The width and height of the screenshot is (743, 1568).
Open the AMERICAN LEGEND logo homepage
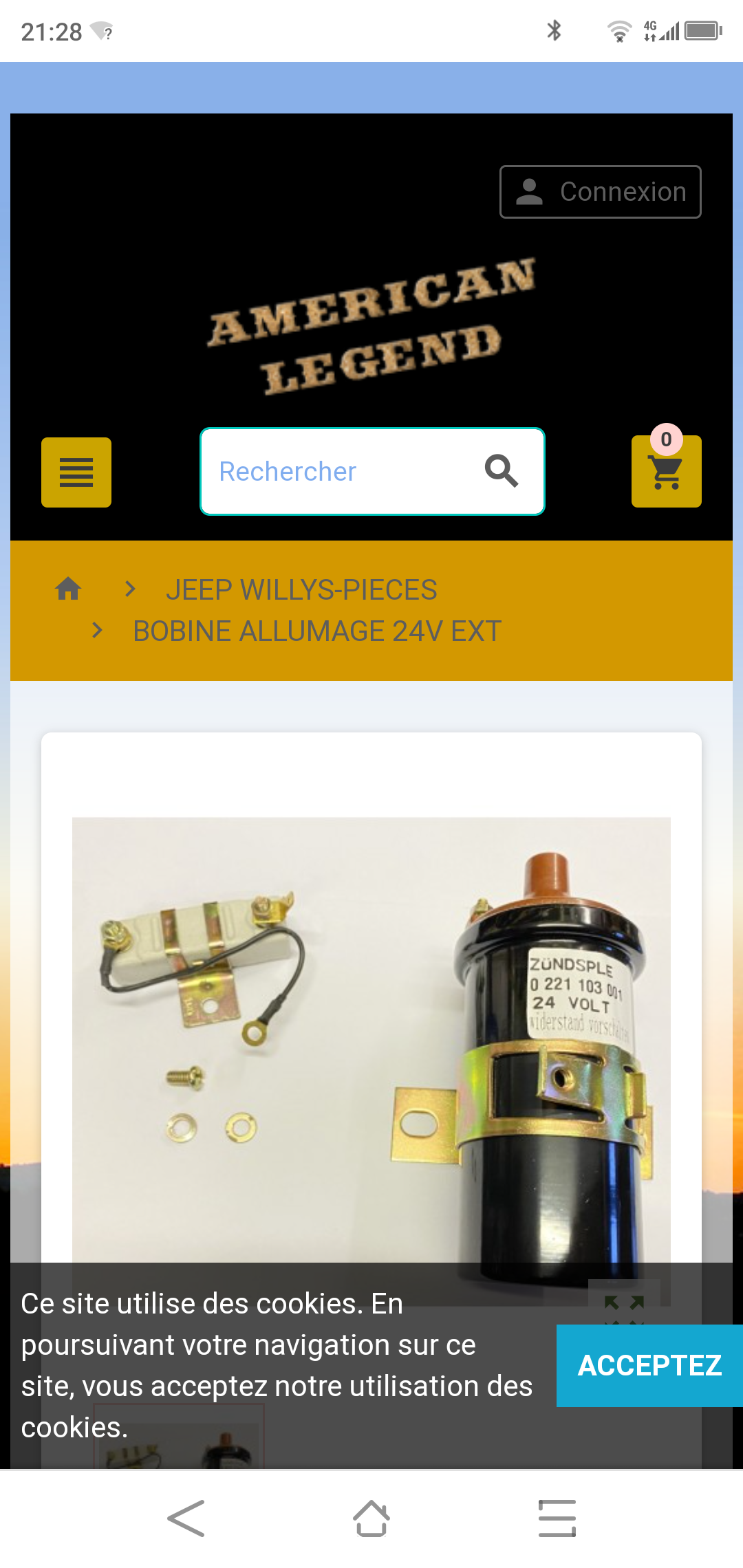pyautogui.click(x=371, y=327)
